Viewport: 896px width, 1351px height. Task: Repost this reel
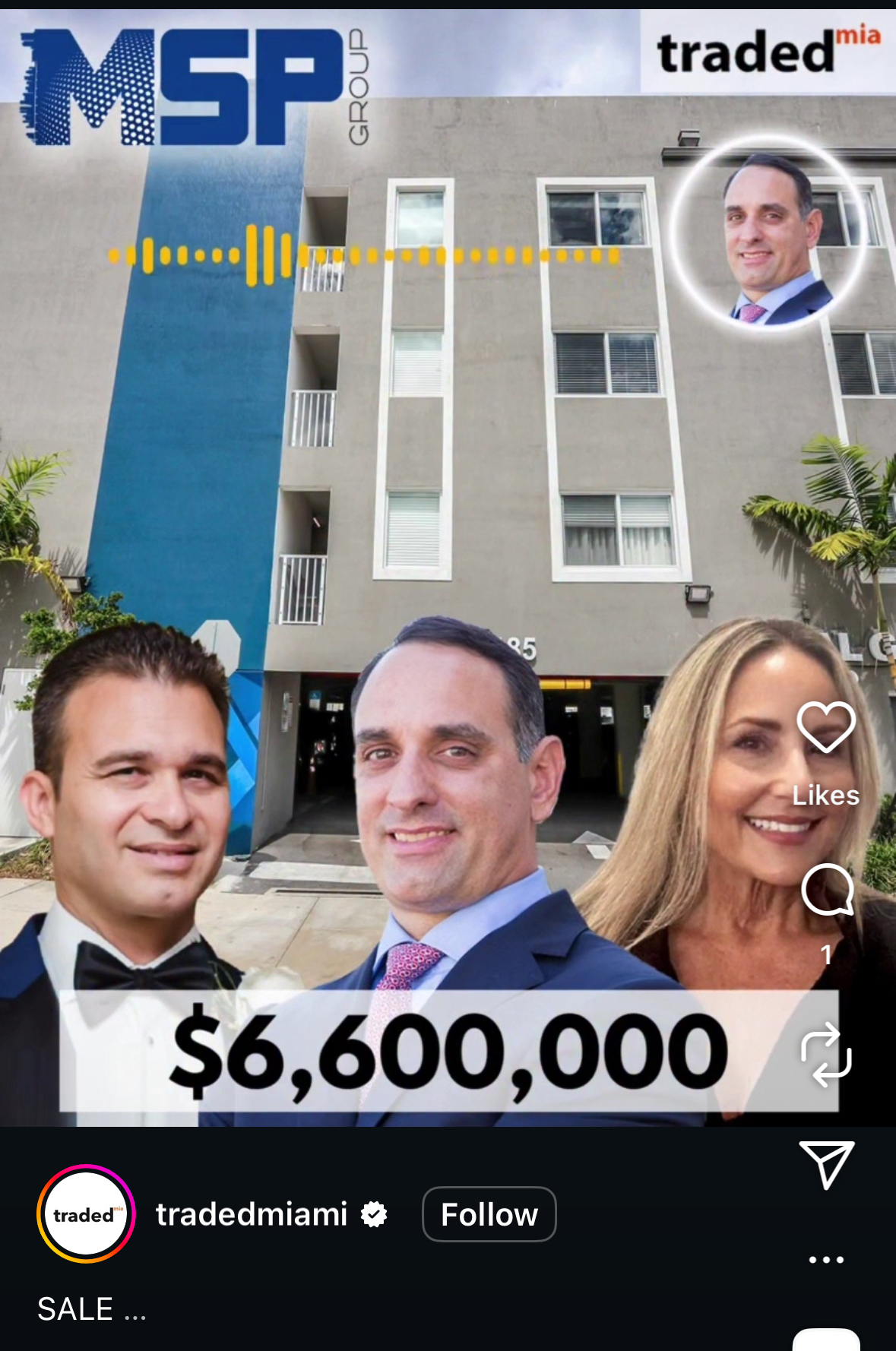pyautogui.click(x=826, y=1055)
